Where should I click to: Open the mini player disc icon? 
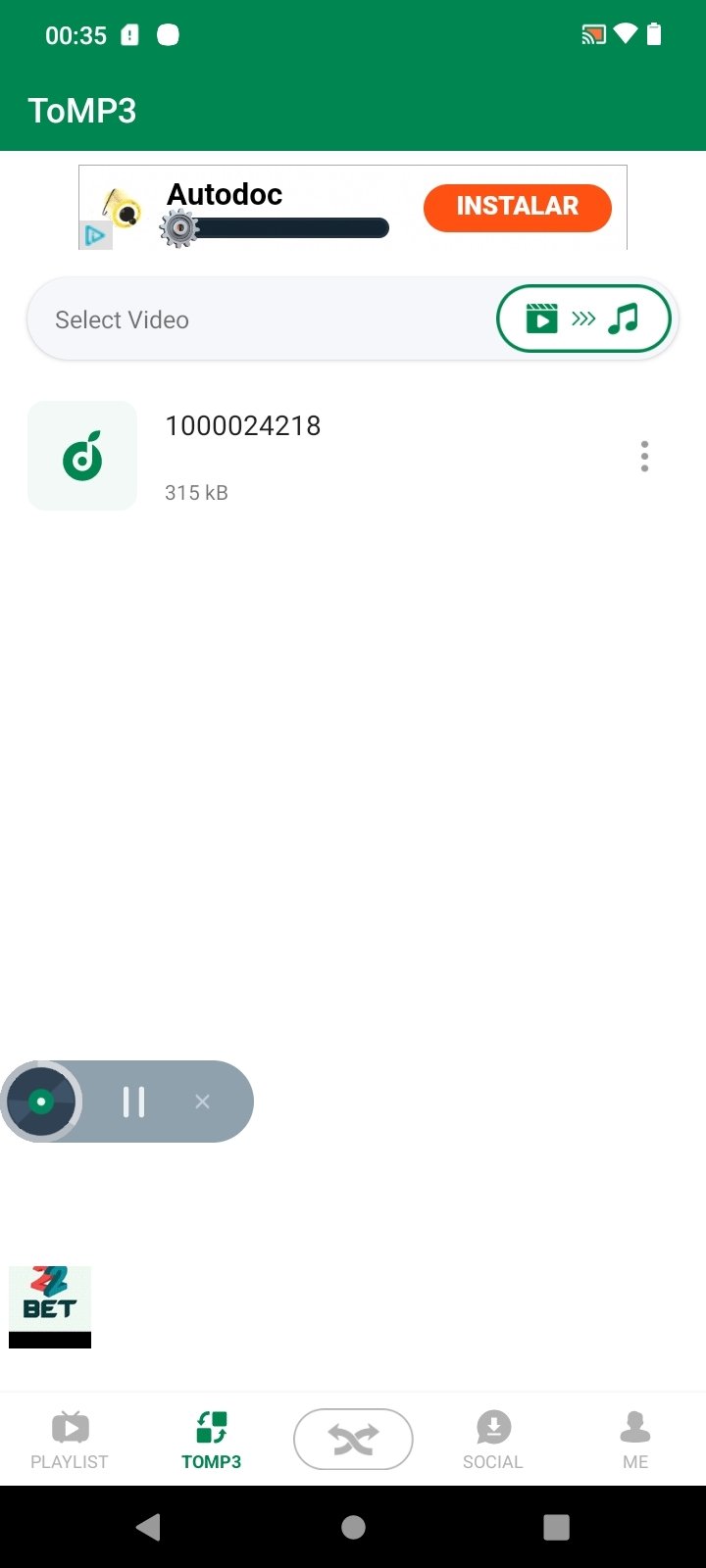click(x=41, y=1102)
